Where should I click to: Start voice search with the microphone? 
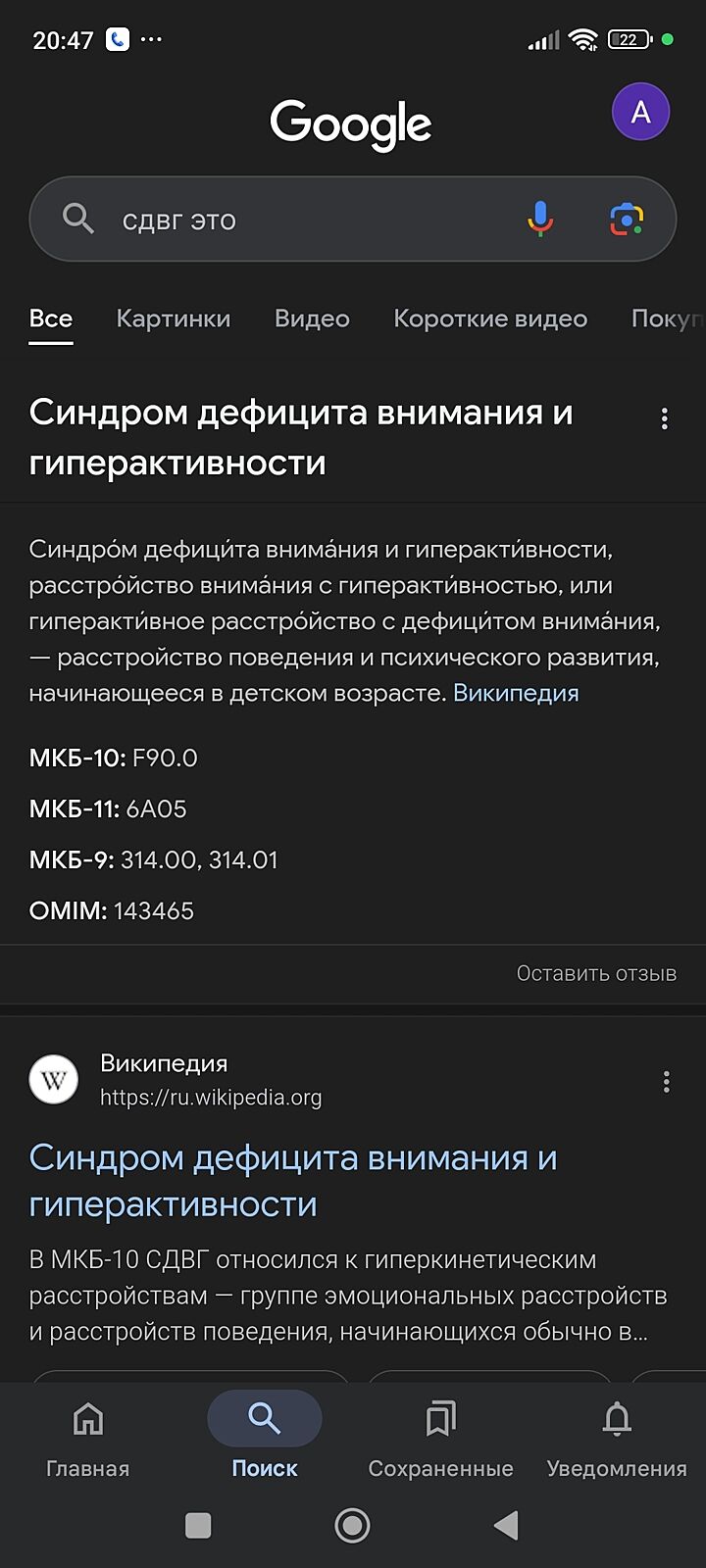[540, 219]
